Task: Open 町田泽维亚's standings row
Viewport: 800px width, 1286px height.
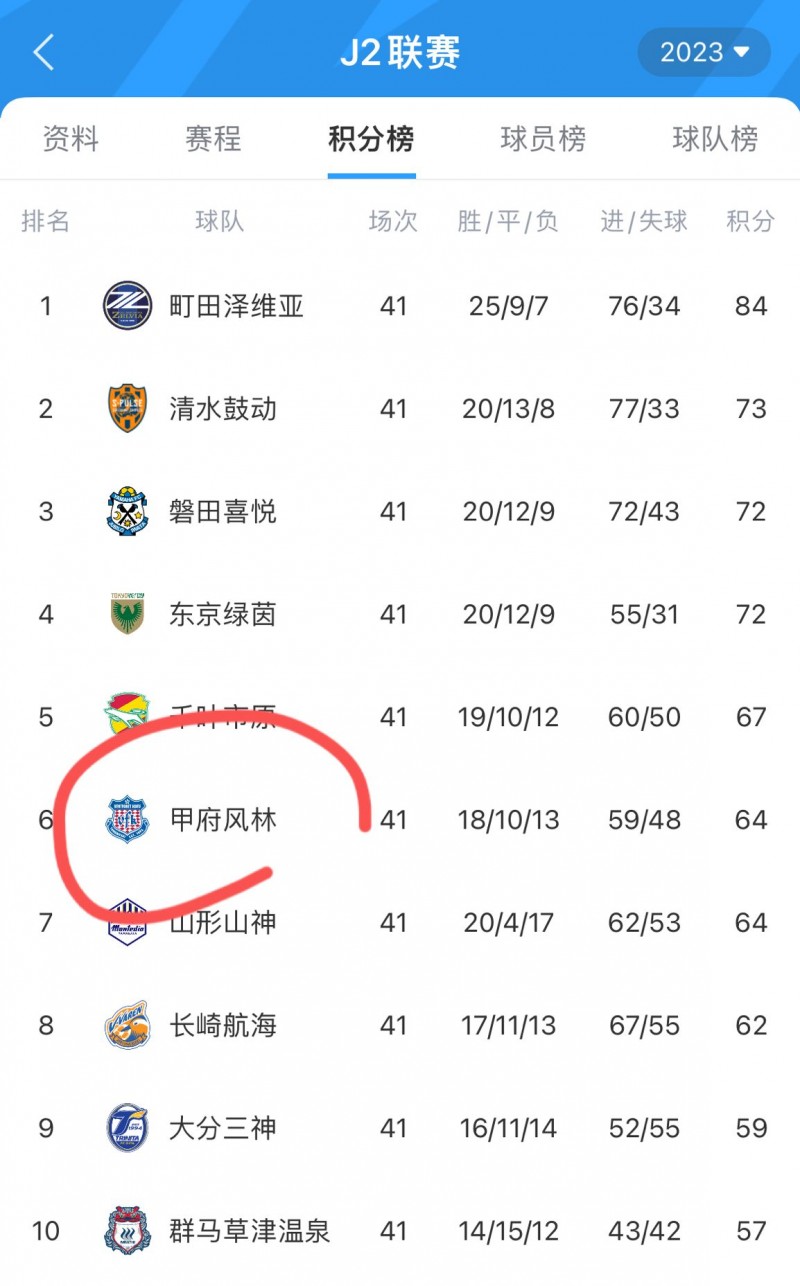Action: click(x=400, y=306)
